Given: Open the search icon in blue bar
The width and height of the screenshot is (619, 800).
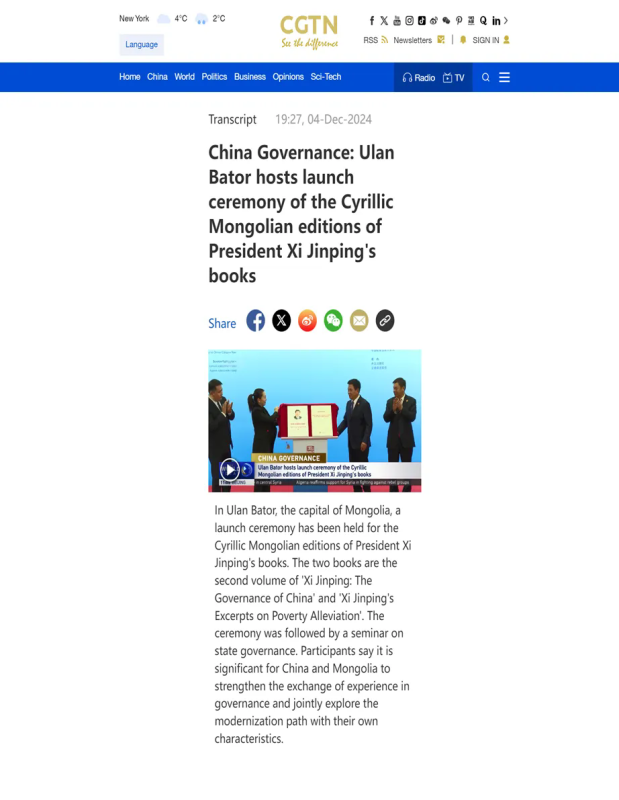Looking at the screenshot, I should 486,77.
